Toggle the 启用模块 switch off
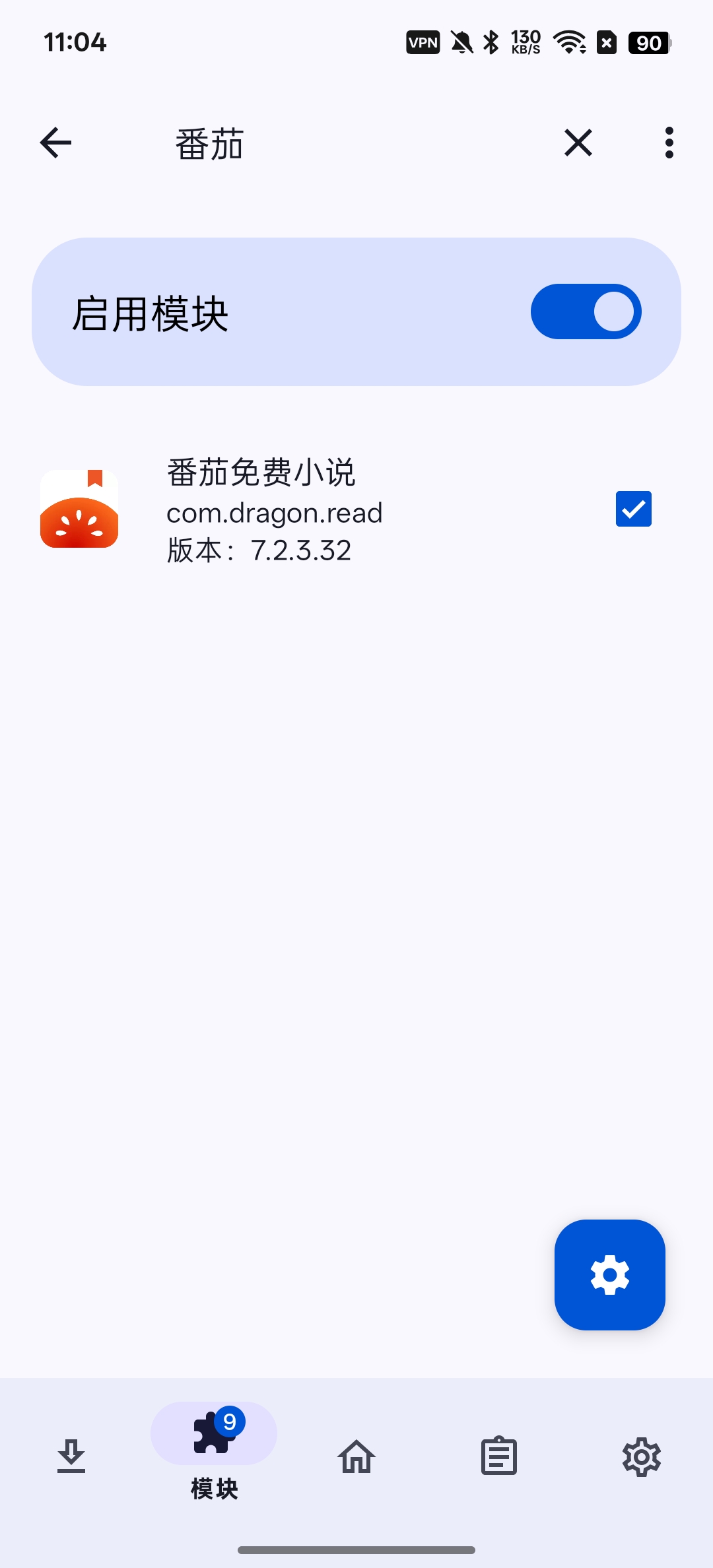 point(586,311)
